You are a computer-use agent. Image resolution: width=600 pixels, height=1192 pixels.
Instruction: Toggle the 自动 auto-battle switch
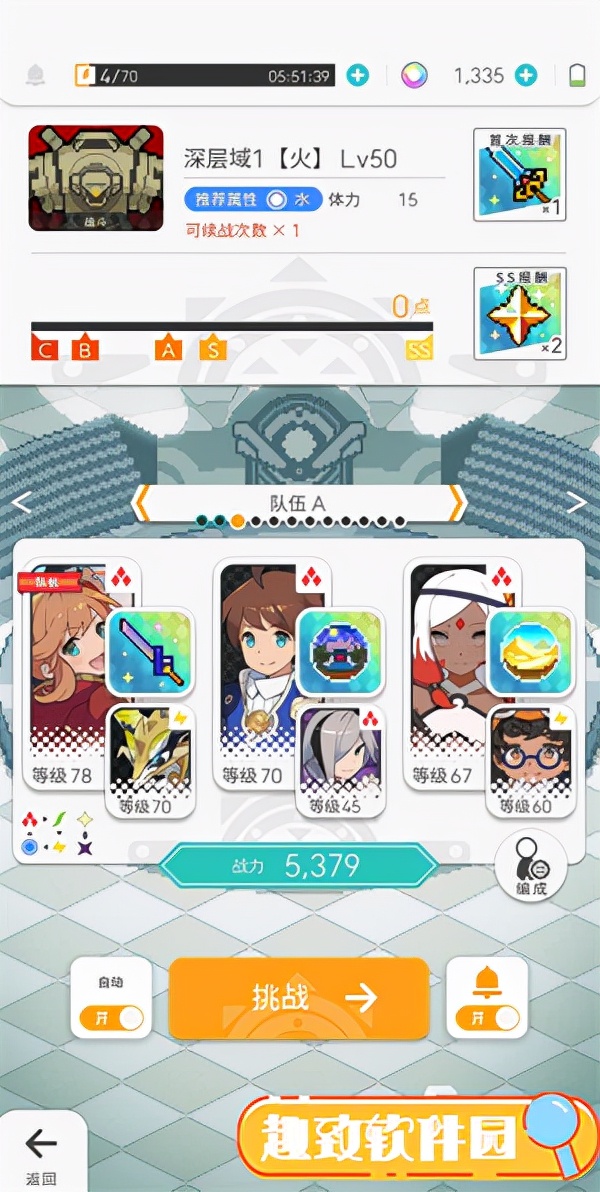(x=112, y=1018)
